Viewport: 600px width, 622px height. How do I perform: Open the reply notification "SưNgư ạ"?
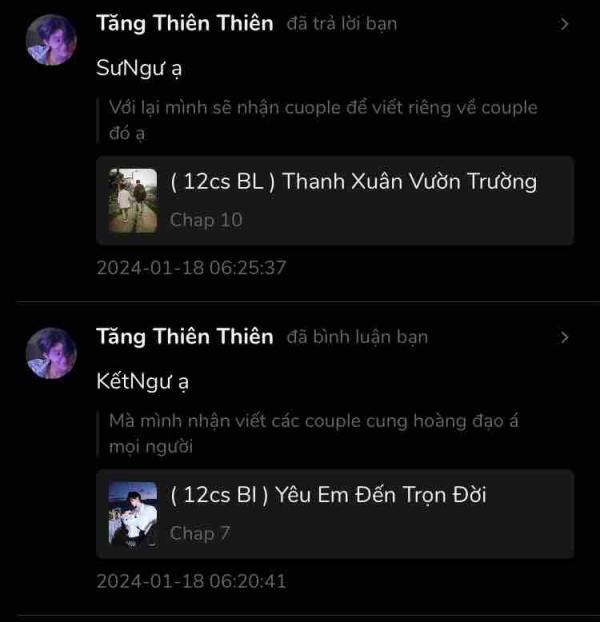(140, 69)
